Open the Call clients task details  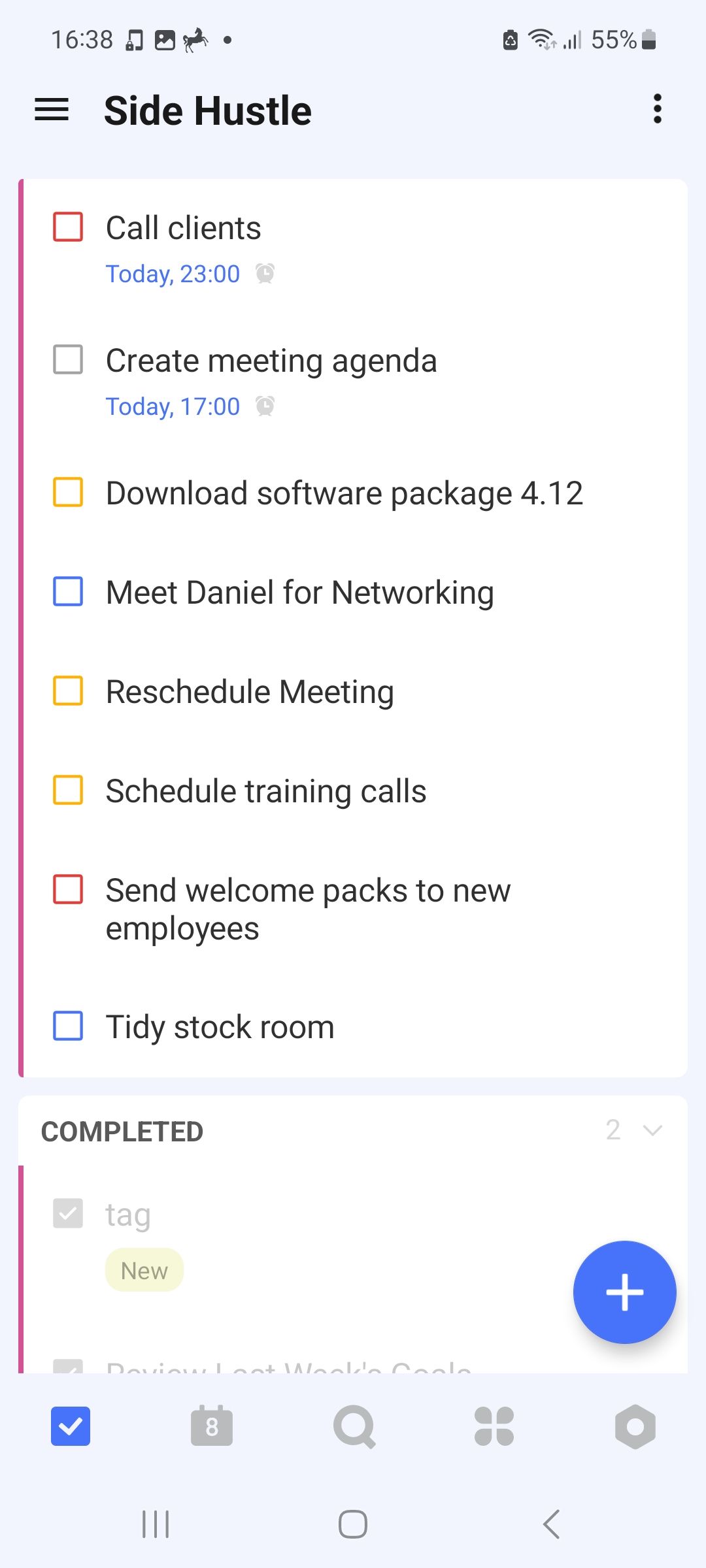pos(184,228)
